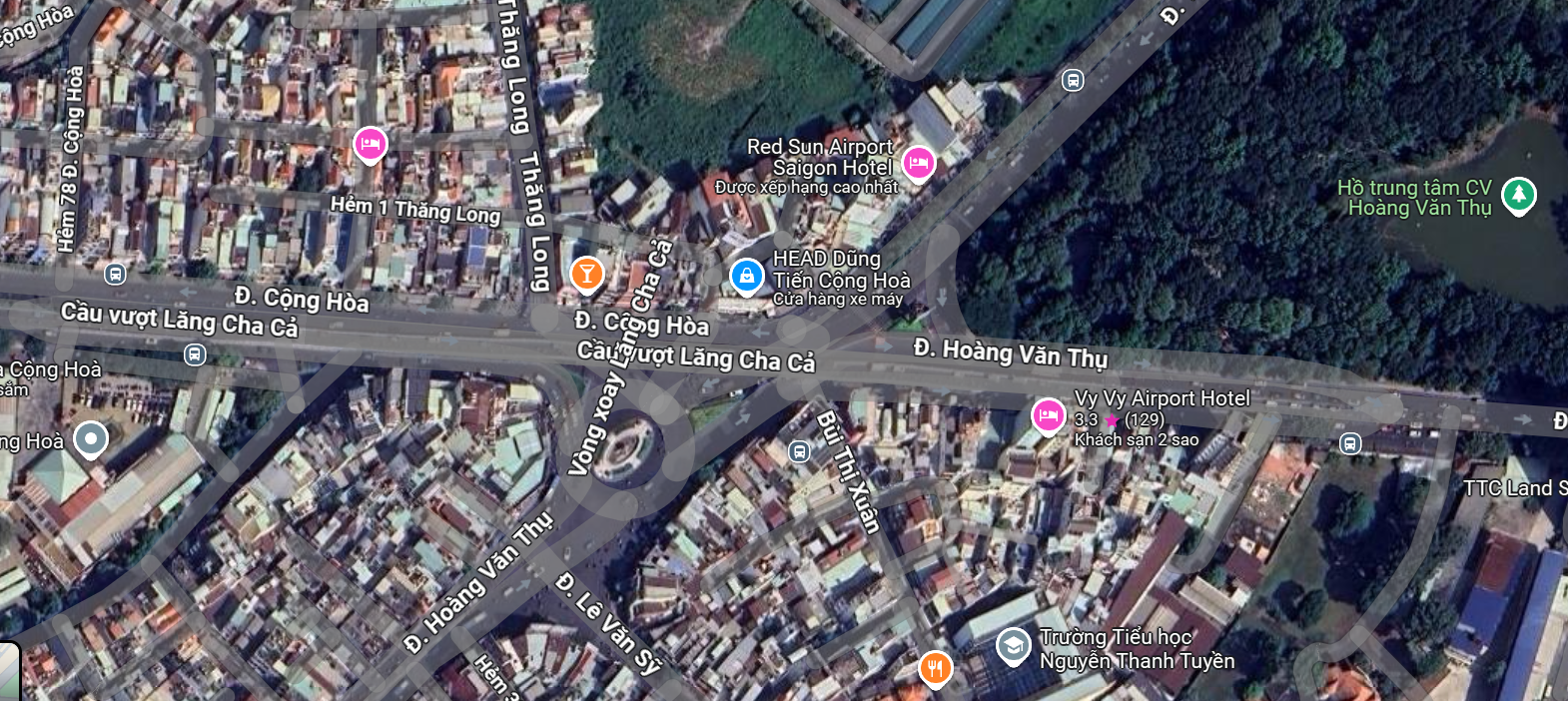Tap the orange cocktail bar marker by Lăng Cha Cả
This screenshot has width=1568, height=701.
point(587,273)
